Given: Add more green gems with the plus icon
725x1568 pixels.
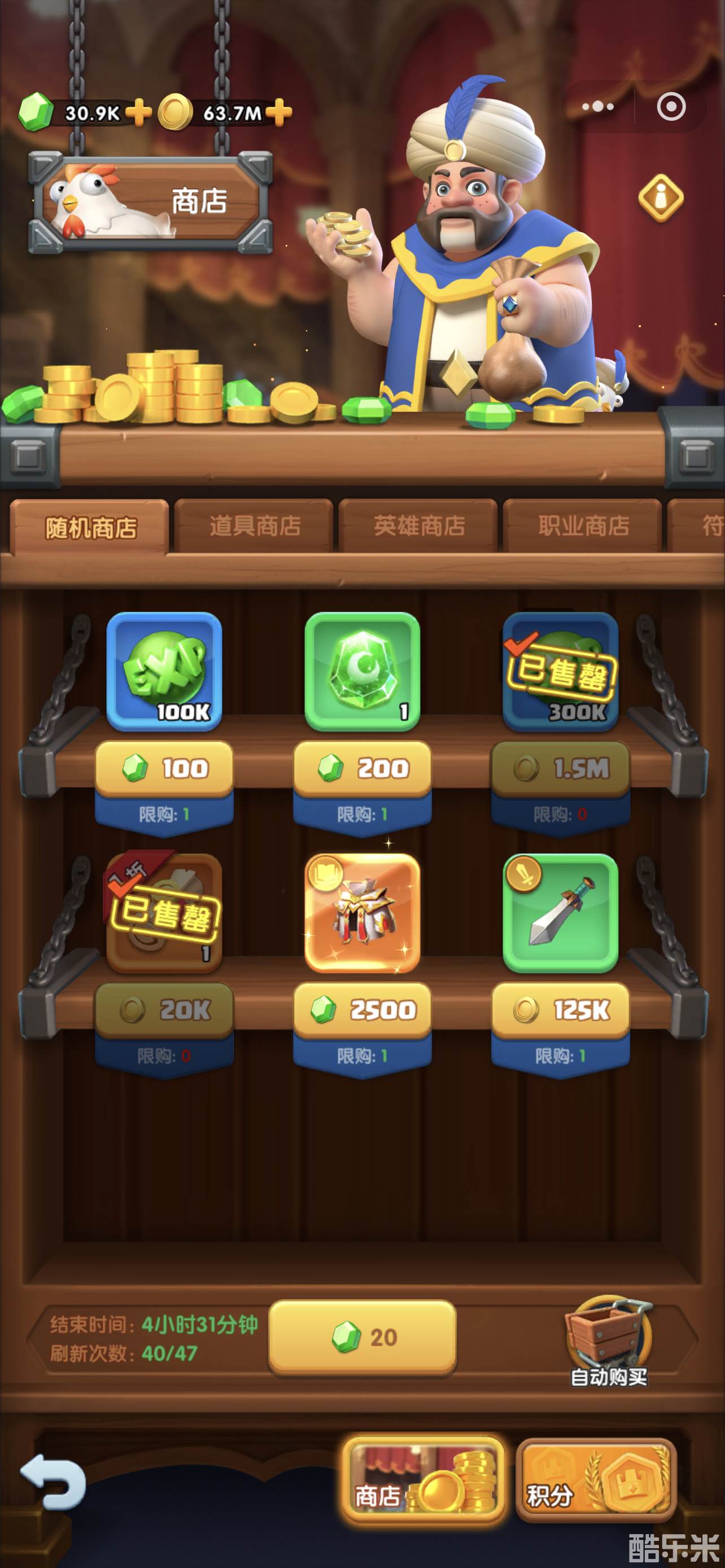Looking at the screenshot, I should coord(139,113).
